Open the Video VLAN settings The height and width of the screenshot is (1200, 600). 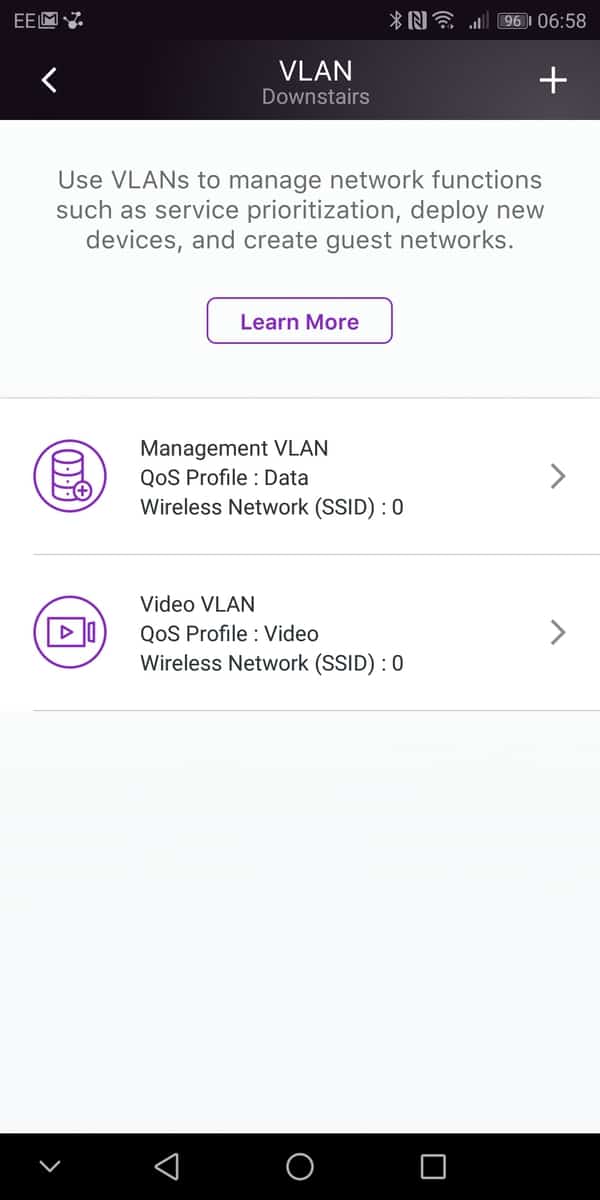[x=300, y=633]
